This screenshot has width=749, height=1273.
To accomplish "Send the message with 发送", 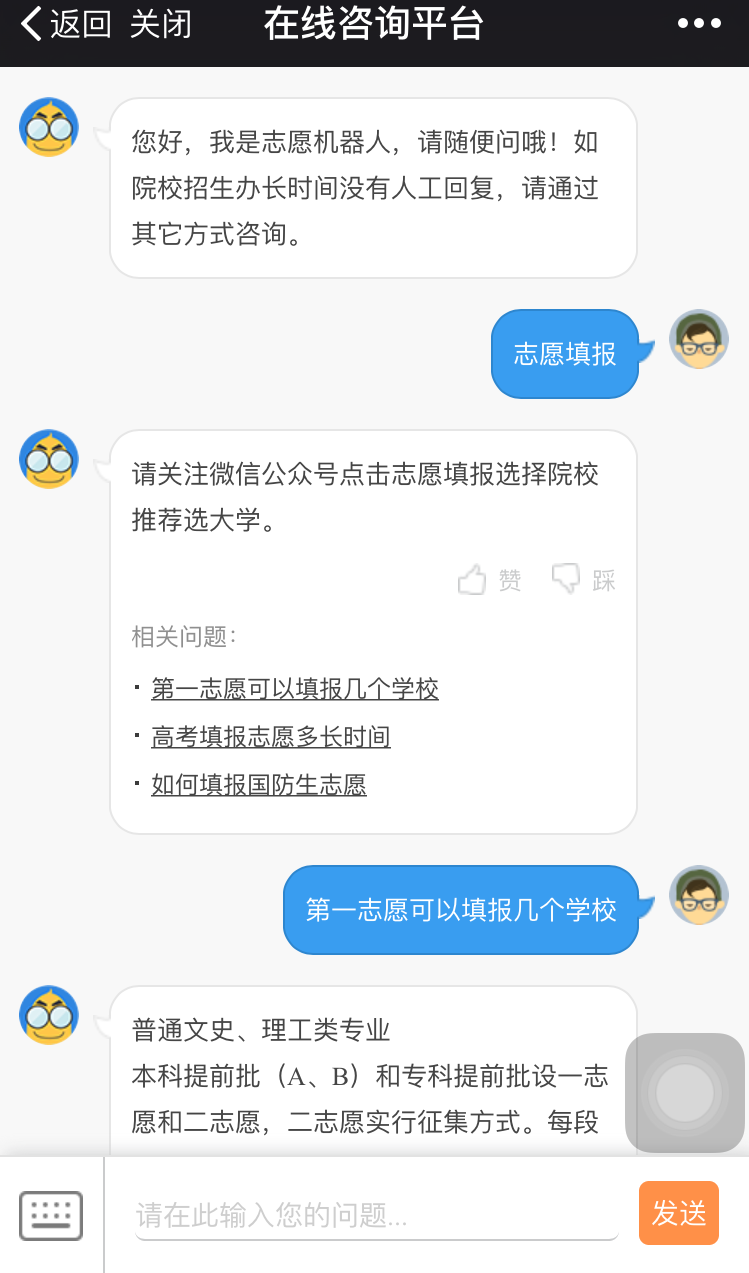I will pyautogui.click(x=679, y=1213).
